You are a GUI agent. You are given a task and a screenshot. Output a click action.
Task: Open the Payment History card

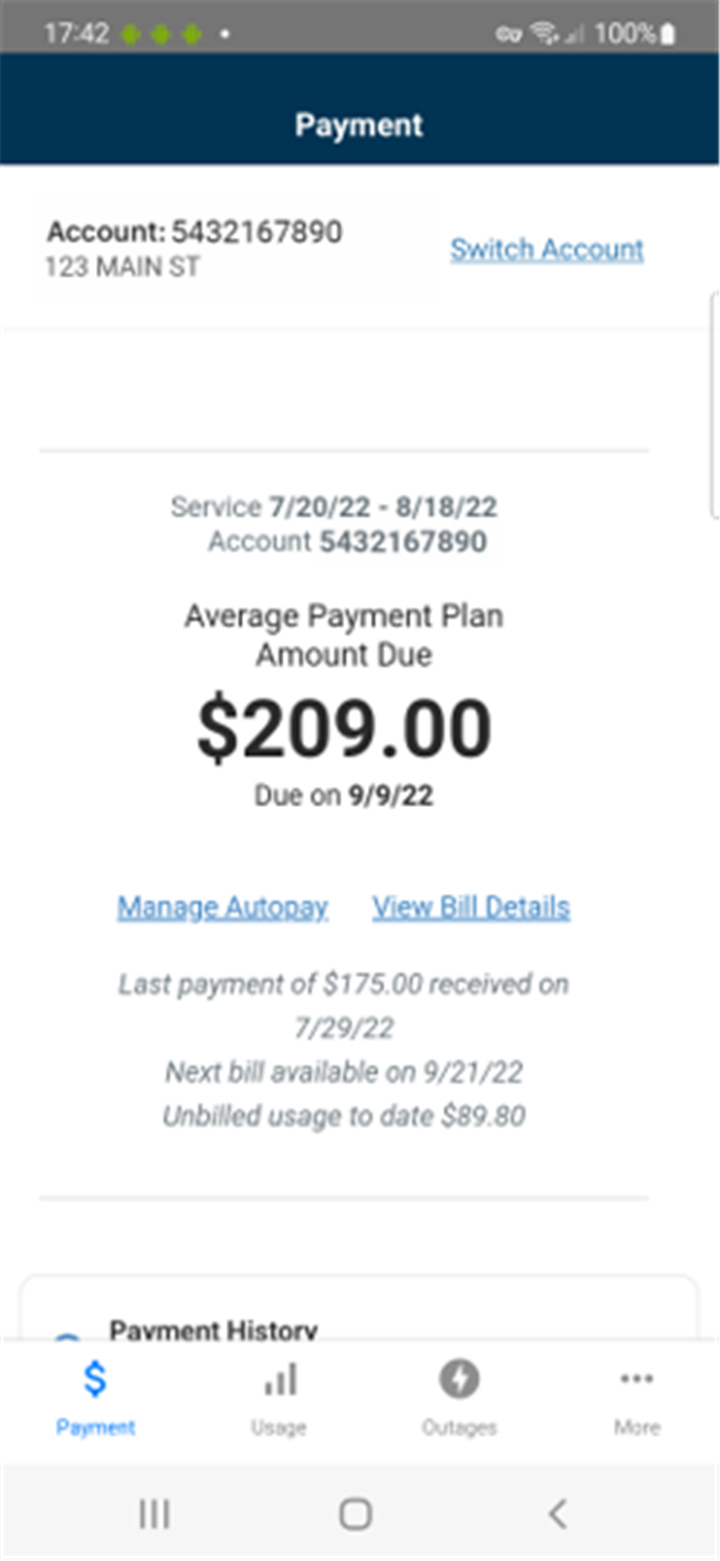tap(359, 1308)
